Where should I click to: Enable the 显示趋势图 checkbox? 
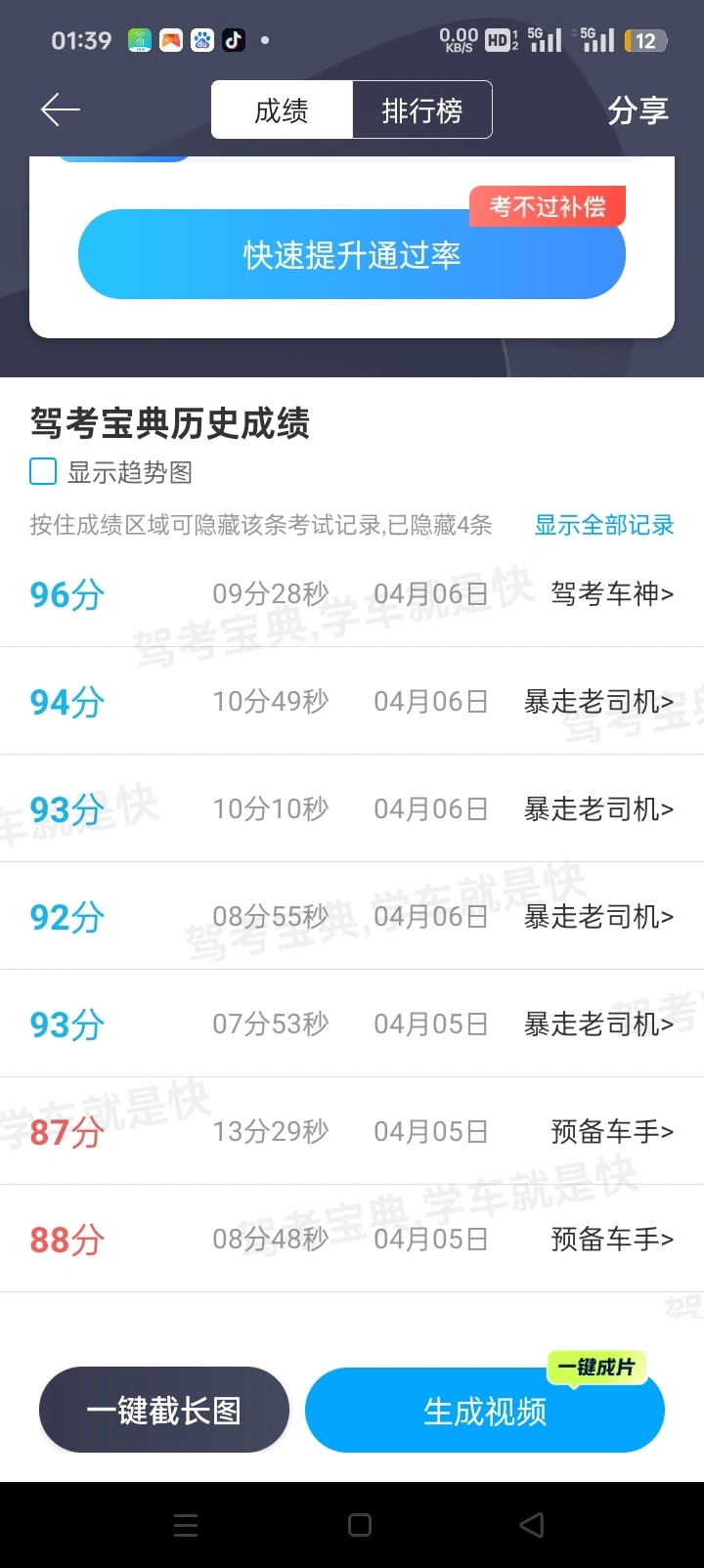43,472
